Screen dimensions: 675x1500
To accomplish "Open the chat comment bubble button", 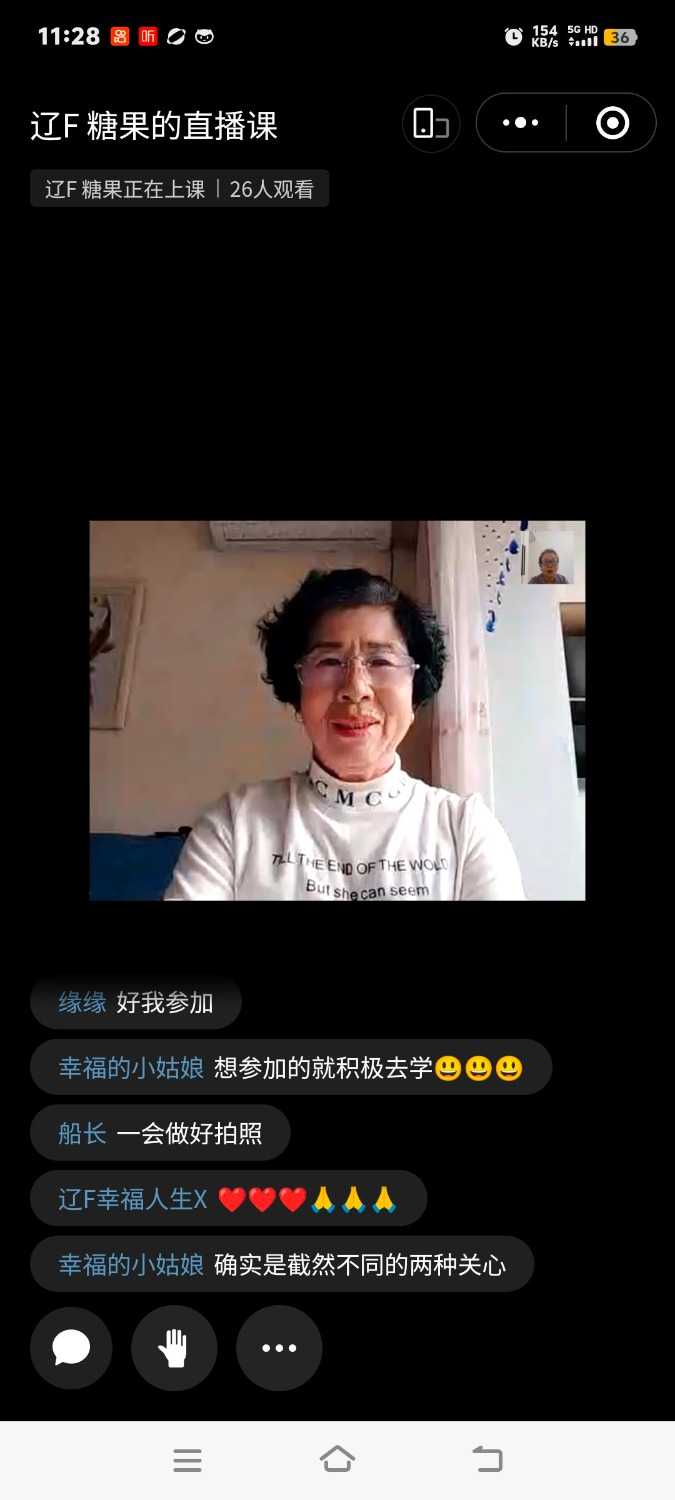I will click(71, 1348).
